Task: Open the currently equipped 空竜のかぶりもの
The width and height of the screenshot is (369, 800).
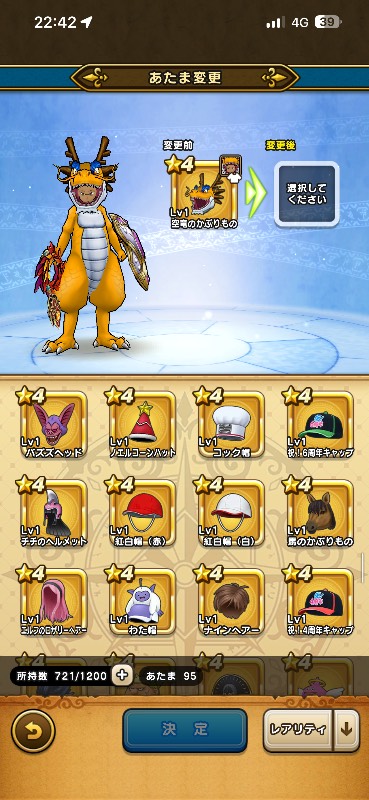Action: click(204, 194)
